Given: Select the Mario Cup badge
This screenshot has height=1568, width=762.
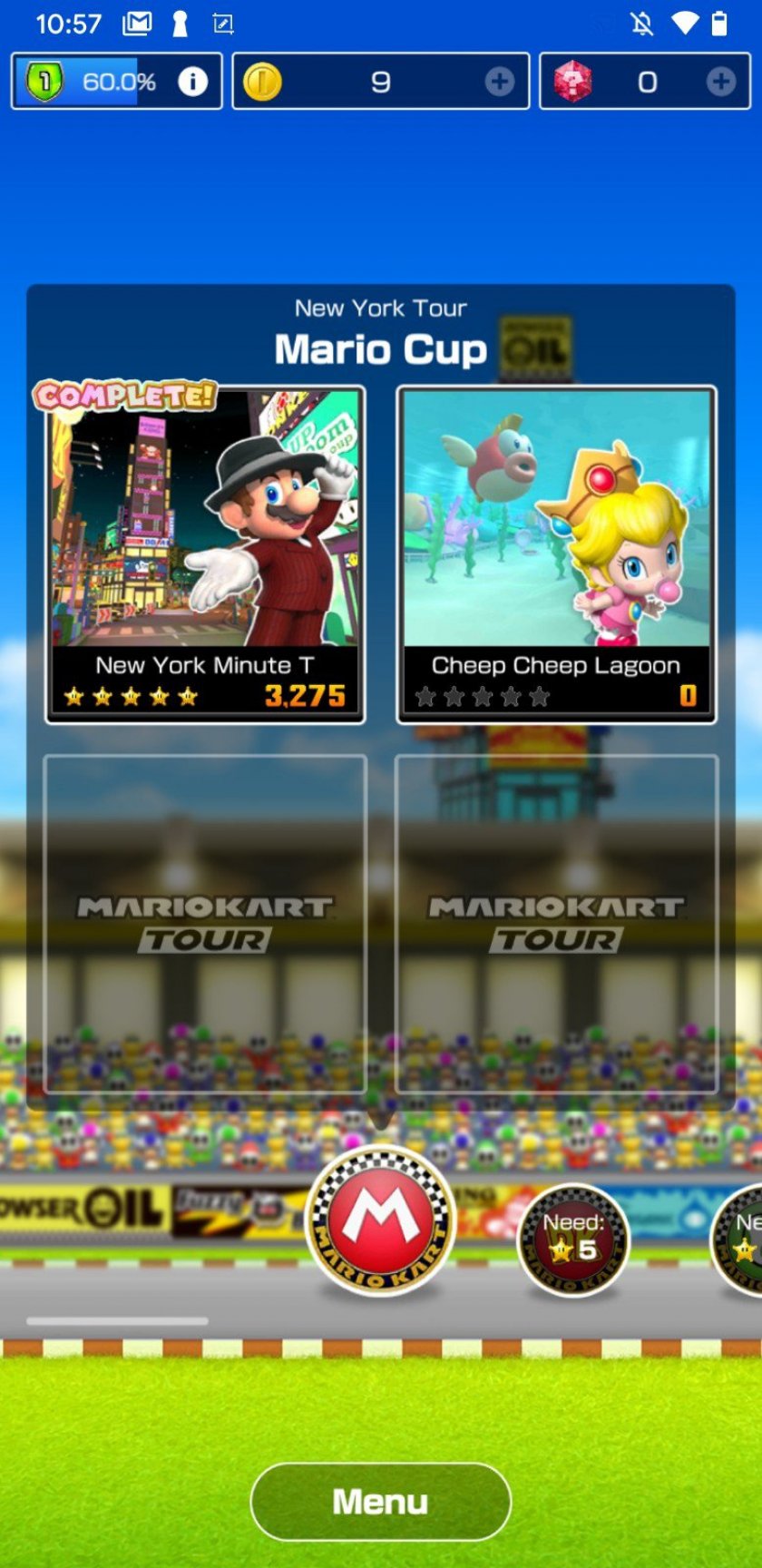Looking at the screenshot, I should click(x=381, y=1220).
